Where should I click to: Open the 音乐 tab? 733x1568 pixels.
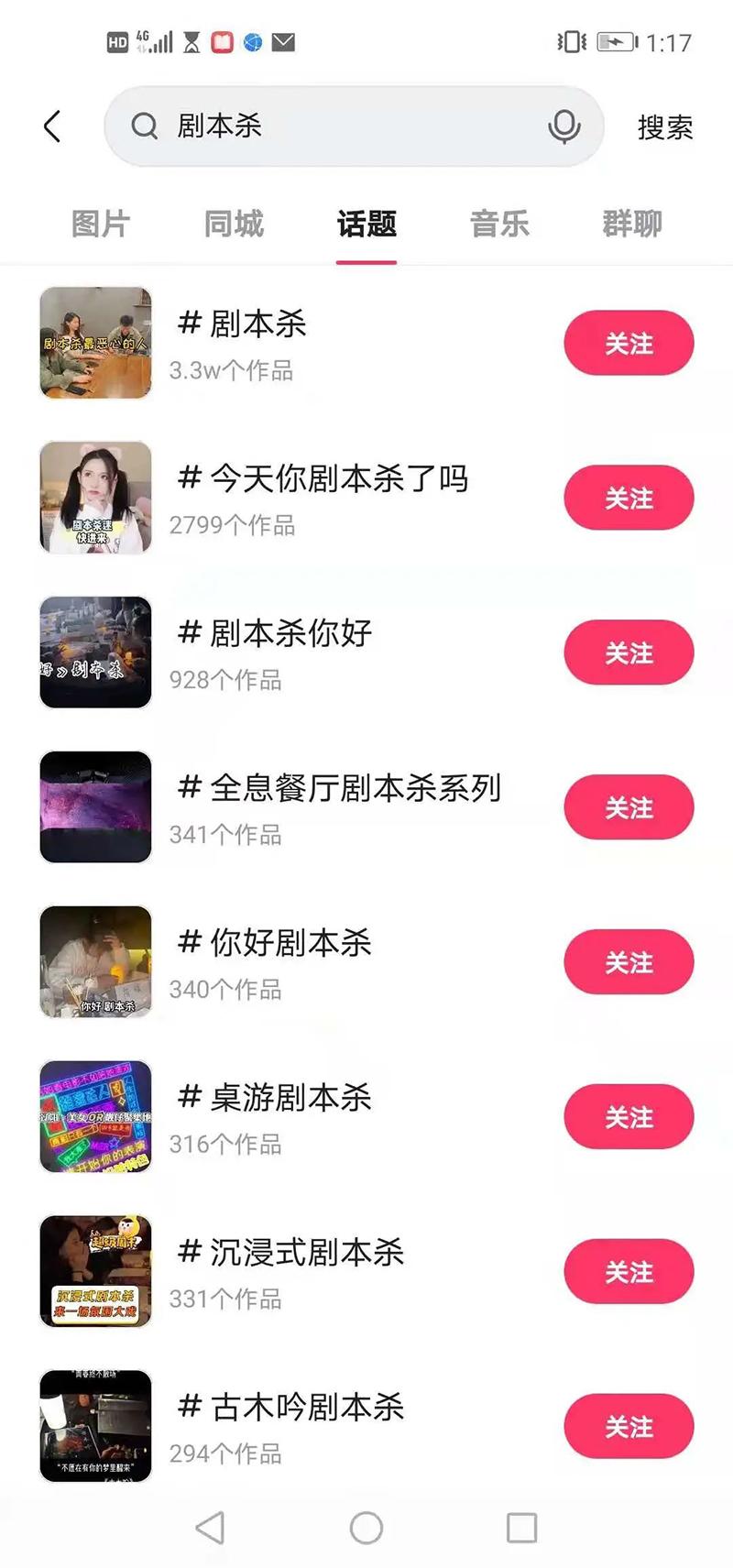click(499, 224)
